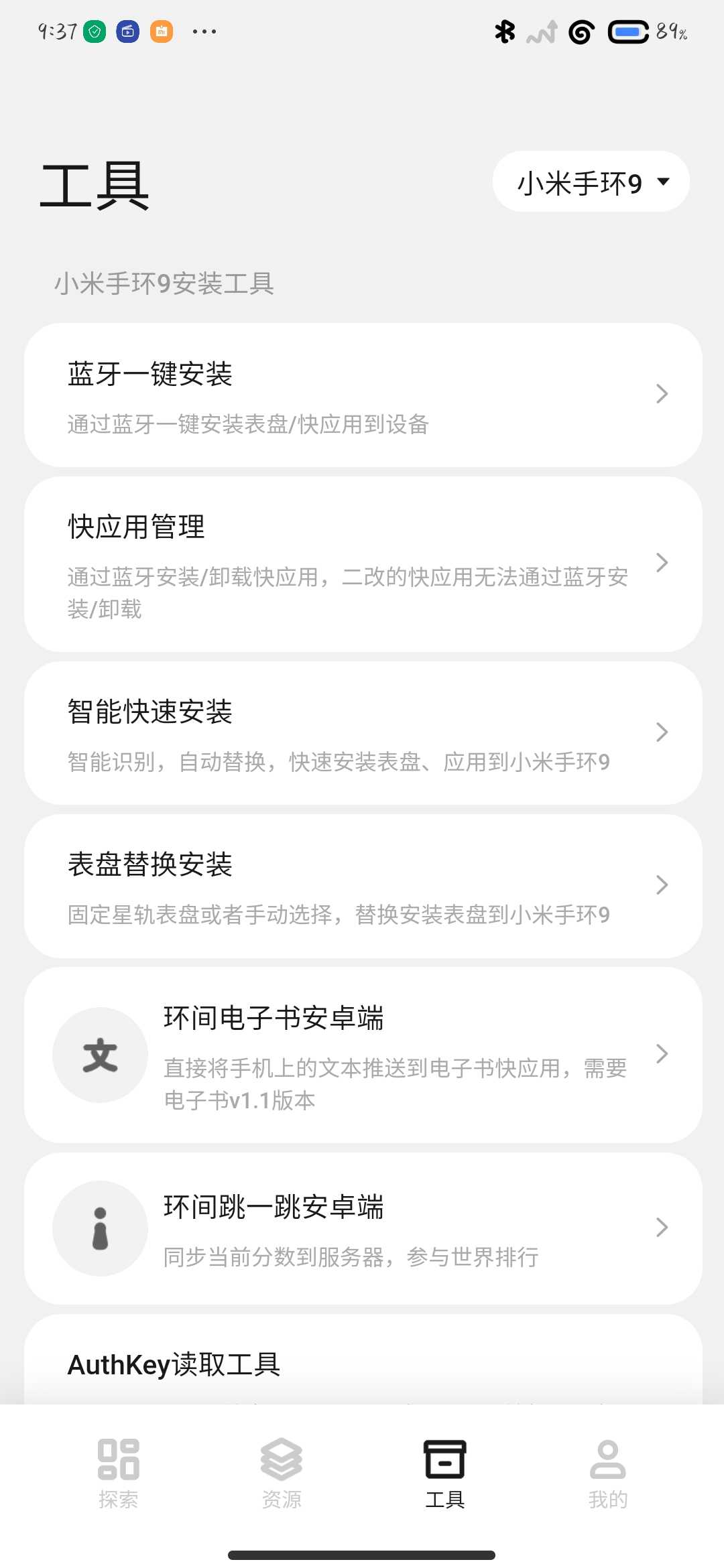This screenshot has width=724, height=1568.
Task: Select 智能快速安装 option
Action: click(363, 733)
